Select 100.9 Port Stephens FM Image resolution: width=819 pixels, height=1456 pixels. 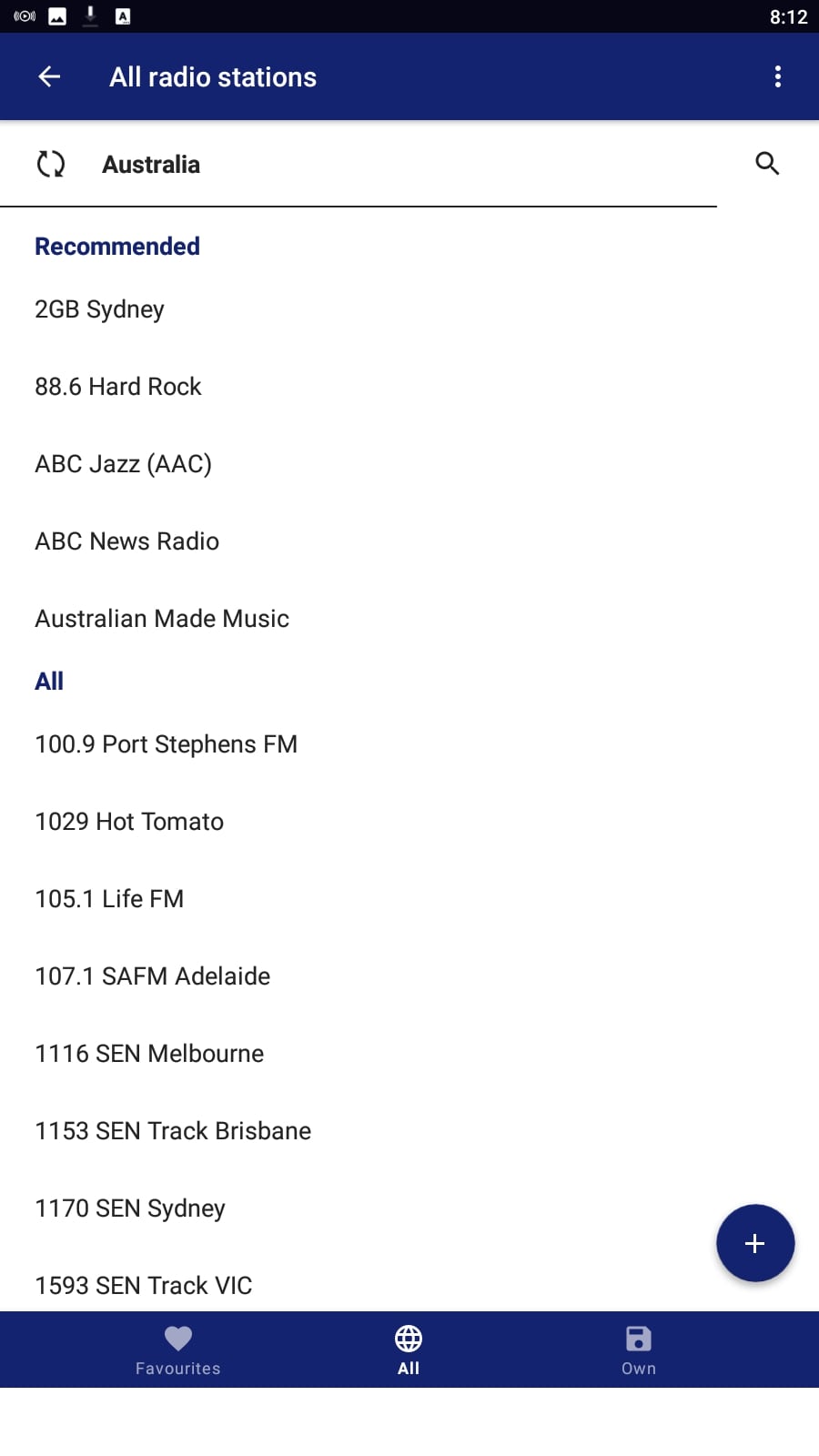pos(409,744)
